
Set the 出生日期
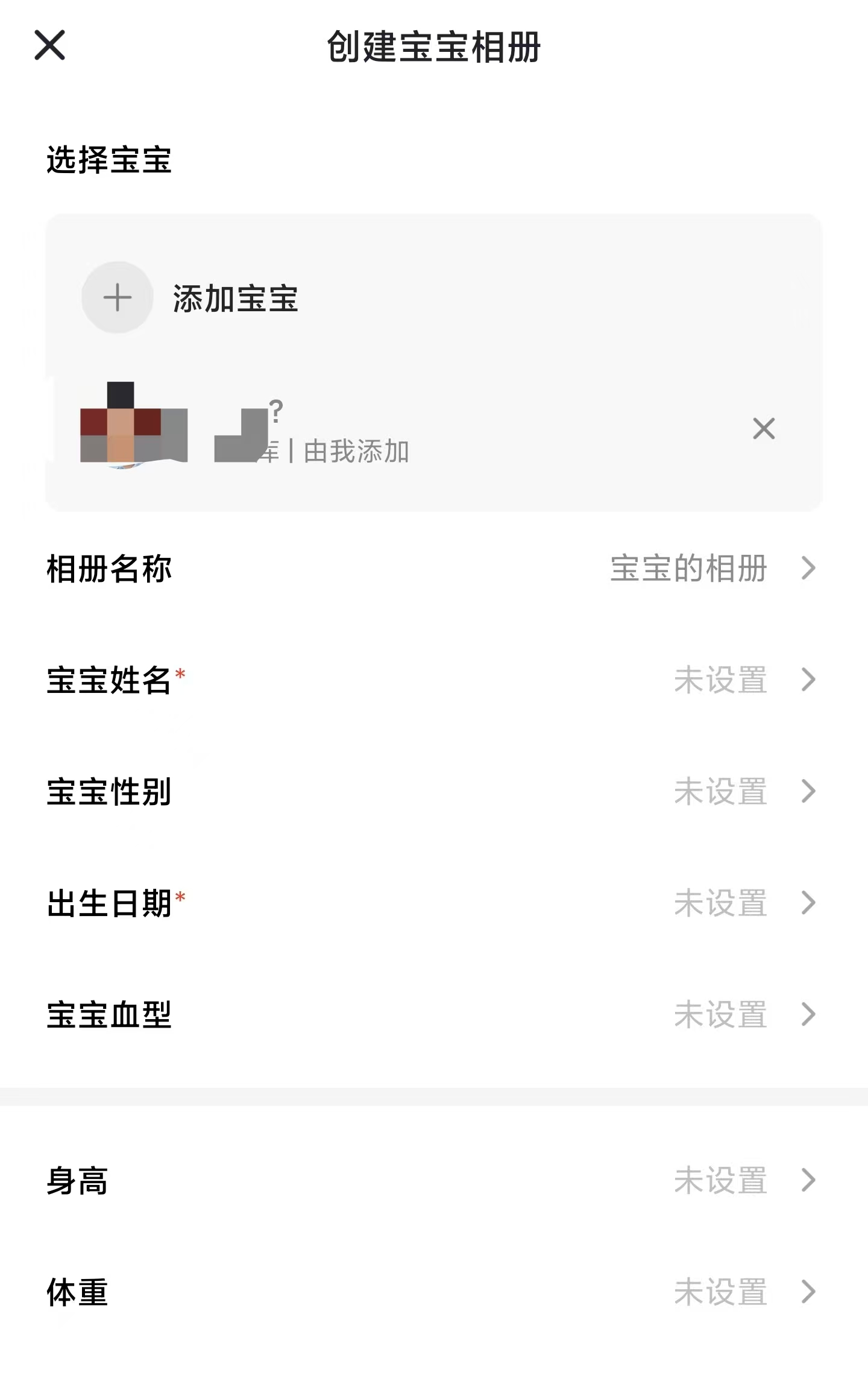pos(433,903)
